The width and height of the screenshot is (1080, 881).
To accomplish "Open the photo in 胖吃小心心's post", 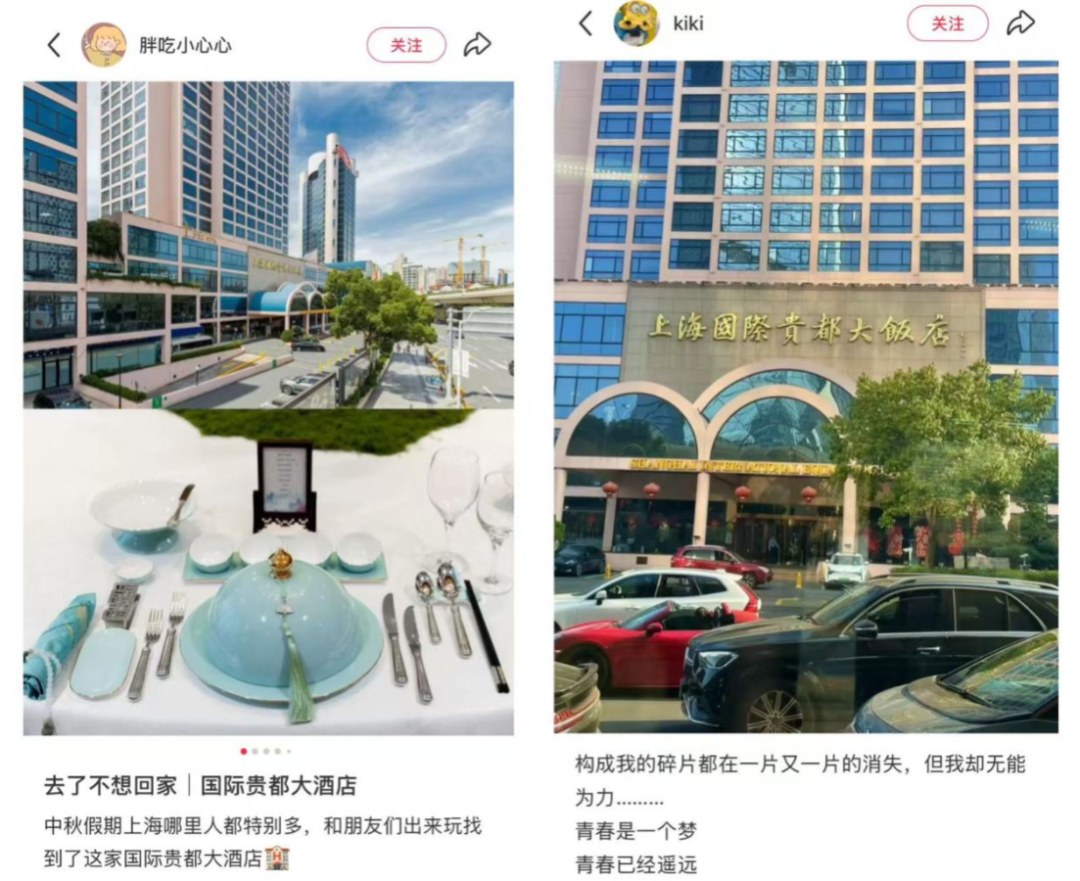I will (268, 408).
